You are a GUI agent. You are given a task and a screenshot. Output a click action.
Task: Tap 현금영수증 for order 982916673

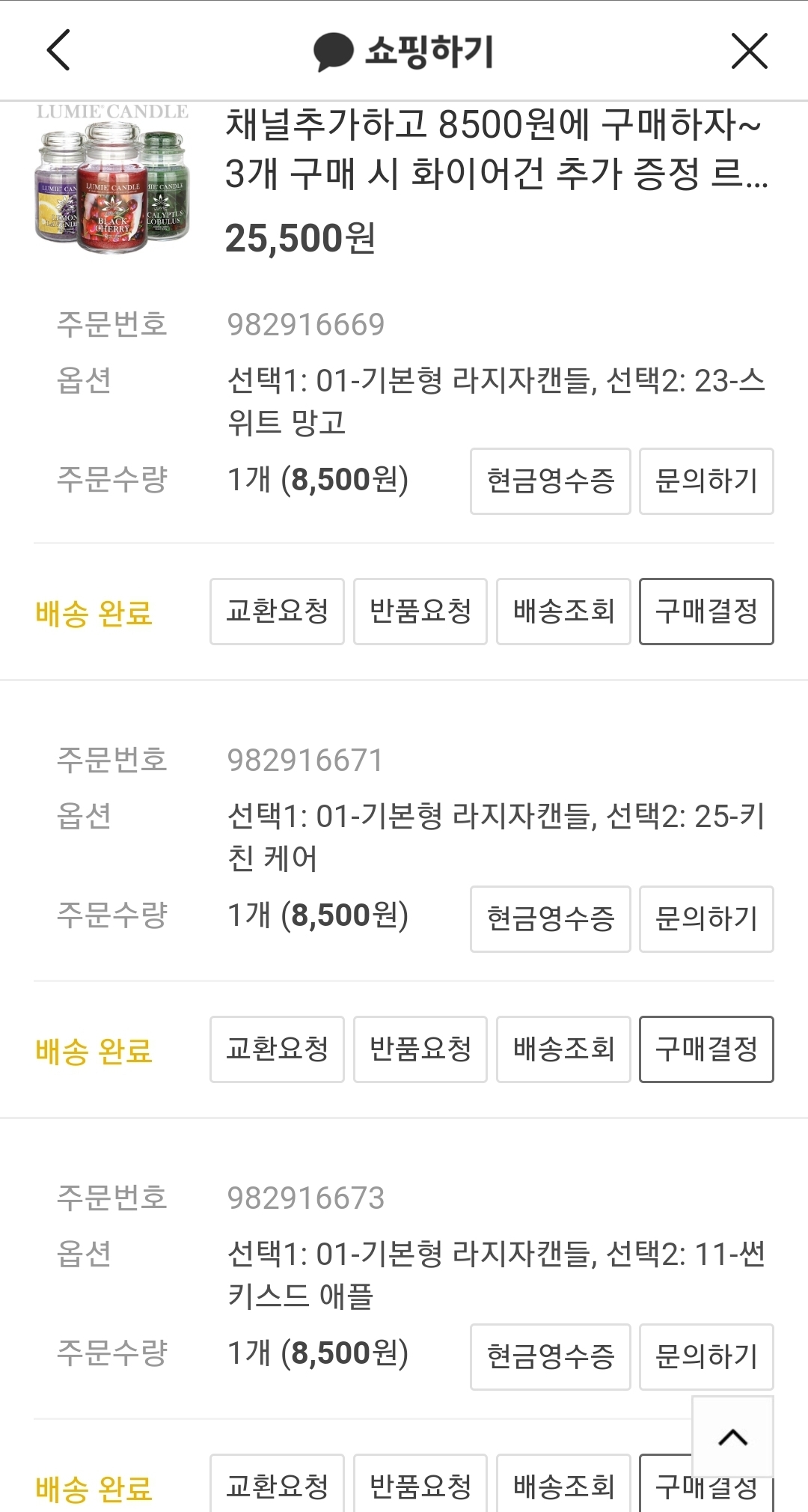tap(550, 1357)
